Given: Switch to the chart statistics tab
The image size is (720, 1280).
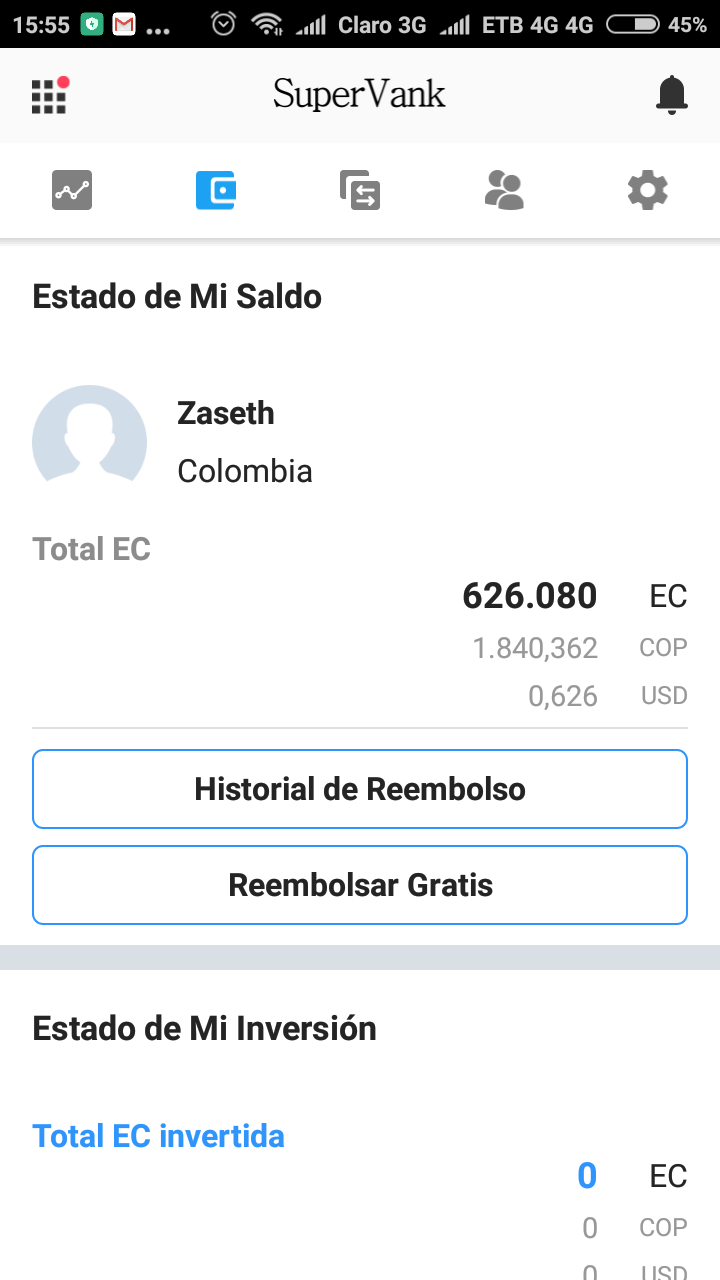Looking at the screenshot, I should click(72, 190).
